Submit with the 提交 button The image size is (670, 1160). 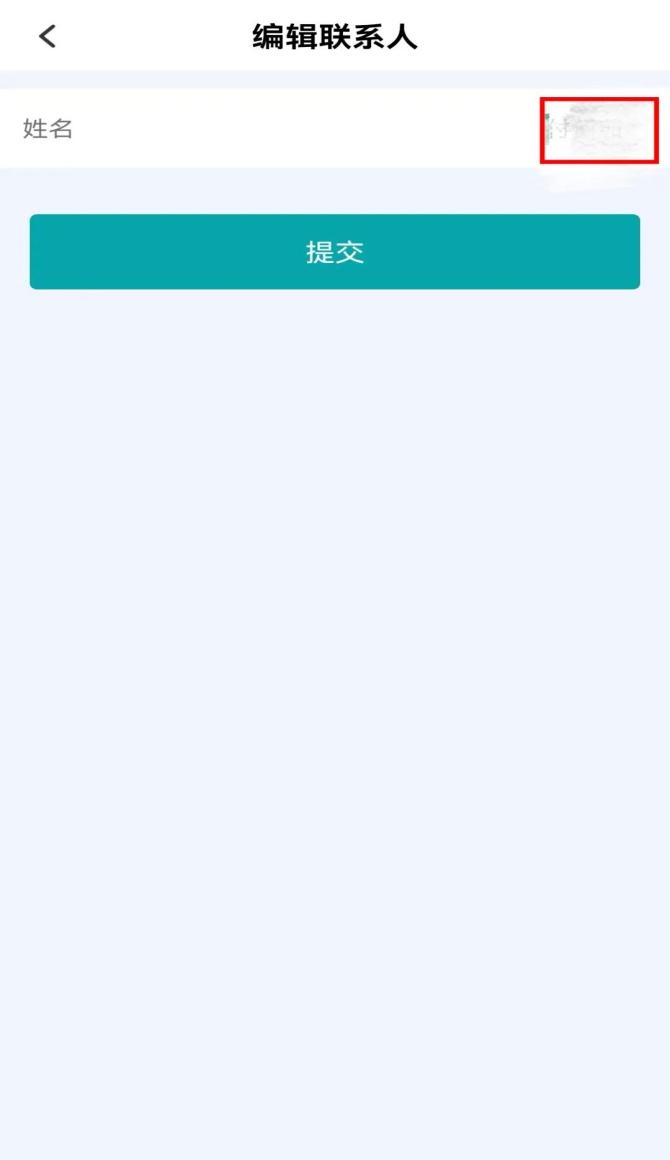coord(335,252)
